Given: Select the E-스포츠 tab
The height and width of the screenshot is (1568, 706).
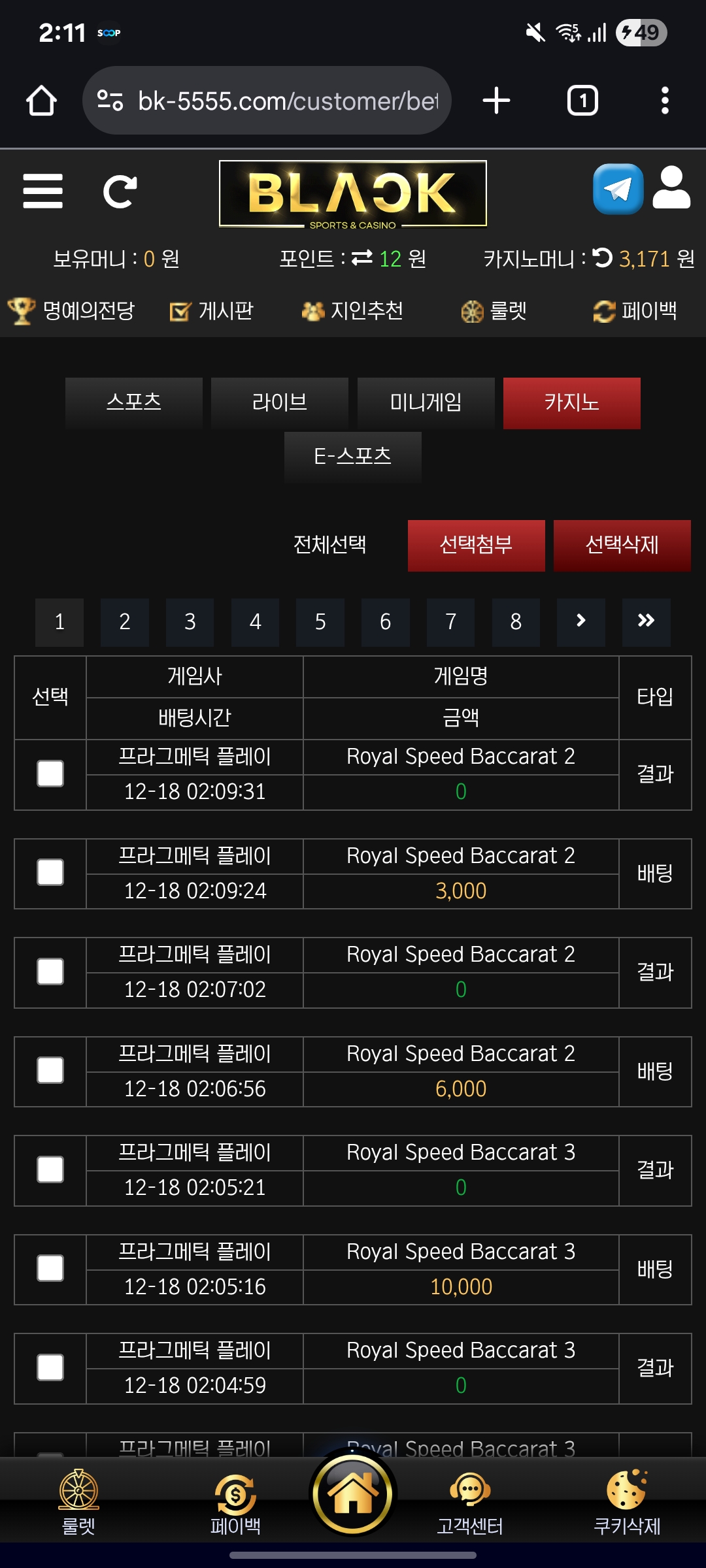Looking at the screenshot, I should pos(352,456).
